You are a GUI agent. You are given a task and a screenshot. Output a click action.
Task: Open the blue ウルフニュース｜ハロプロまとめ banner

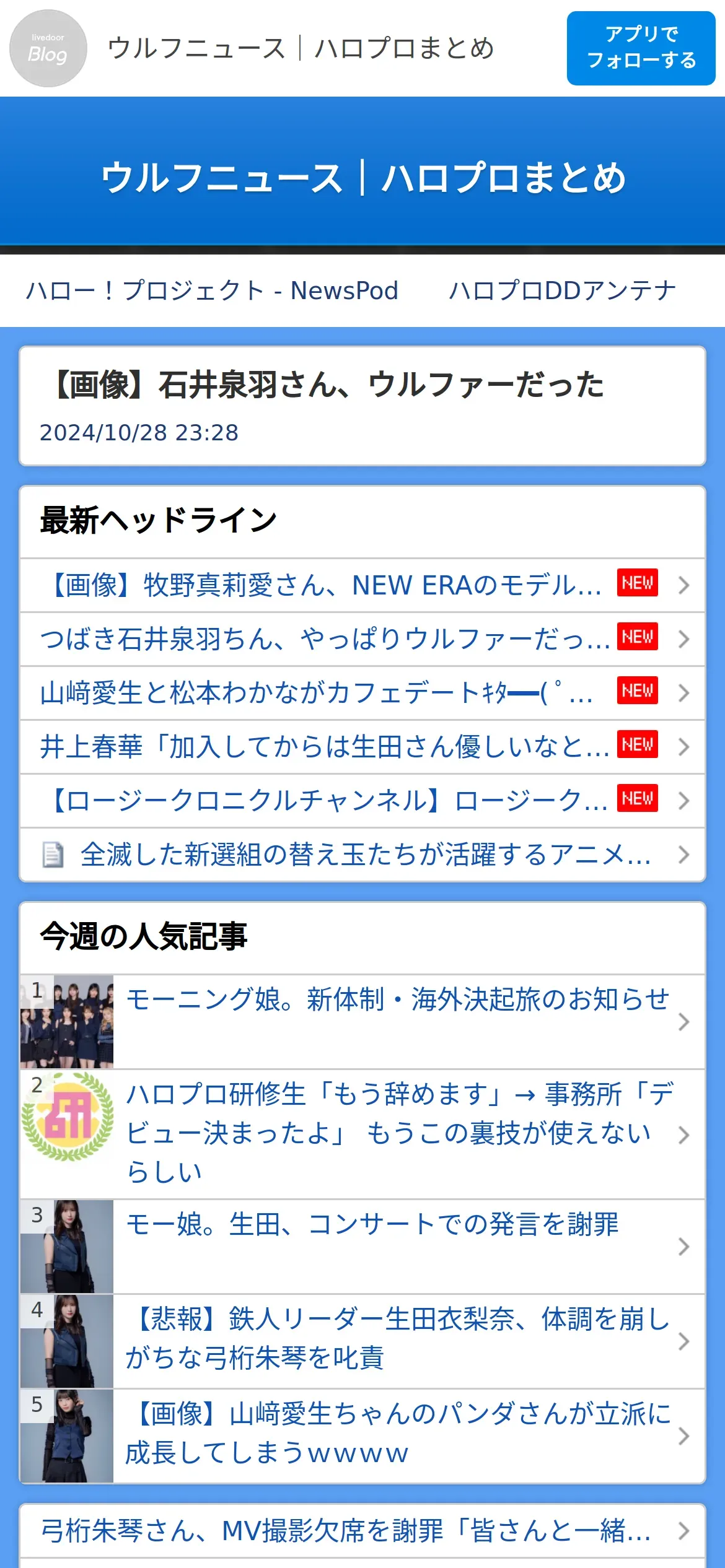362,178
